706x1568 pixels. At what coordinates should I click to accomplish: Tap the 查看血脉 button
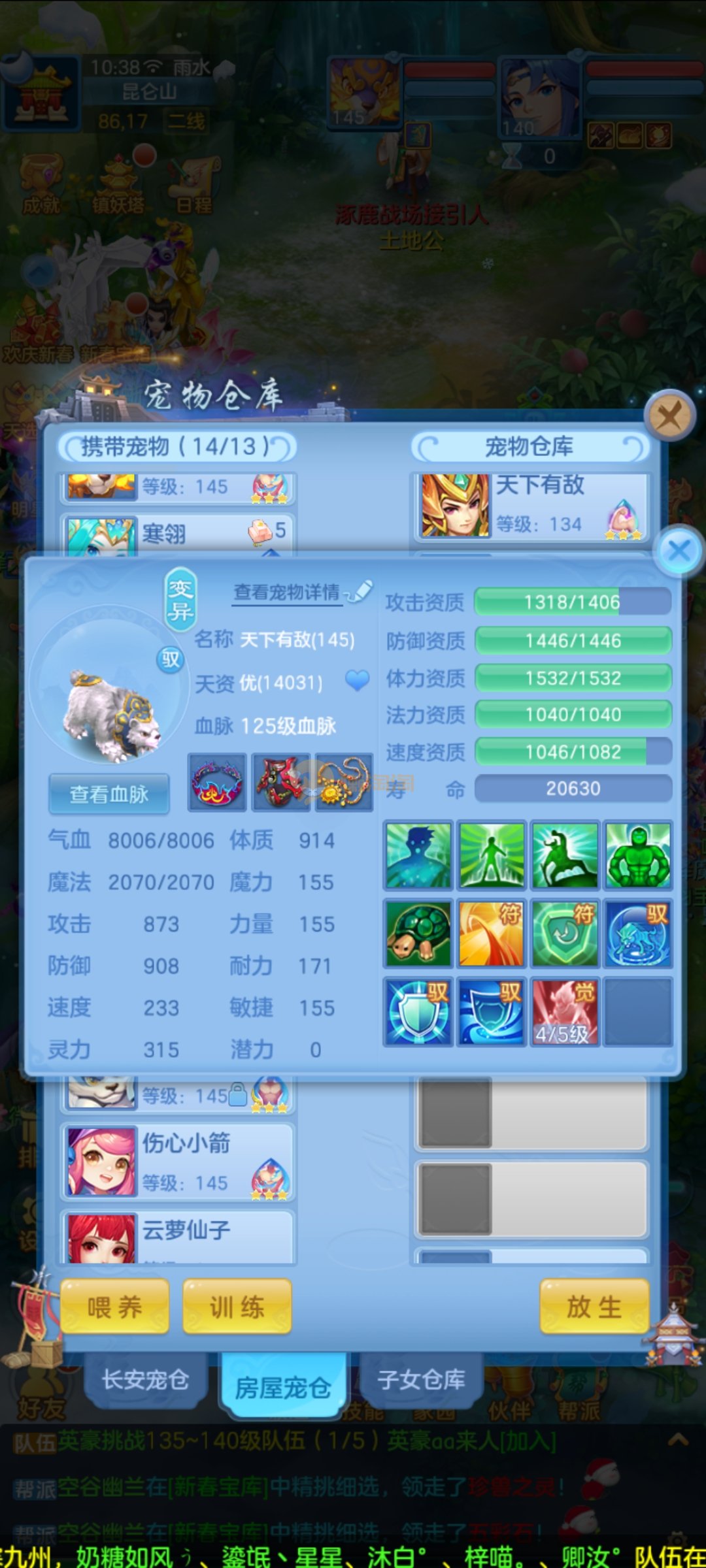point(109,794)
